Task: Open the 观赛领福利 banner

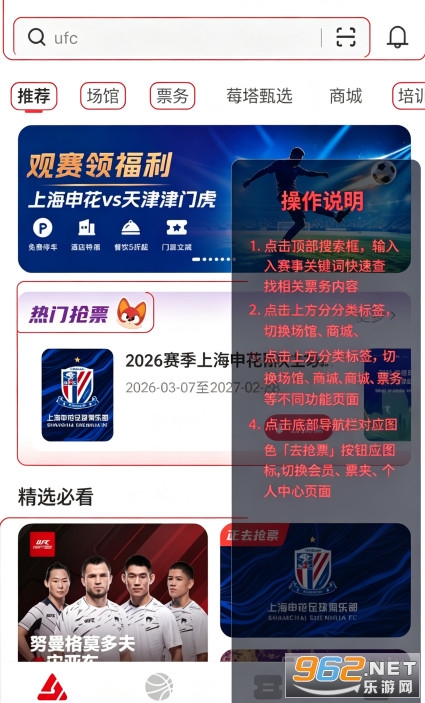Action: tap(214, 199)
